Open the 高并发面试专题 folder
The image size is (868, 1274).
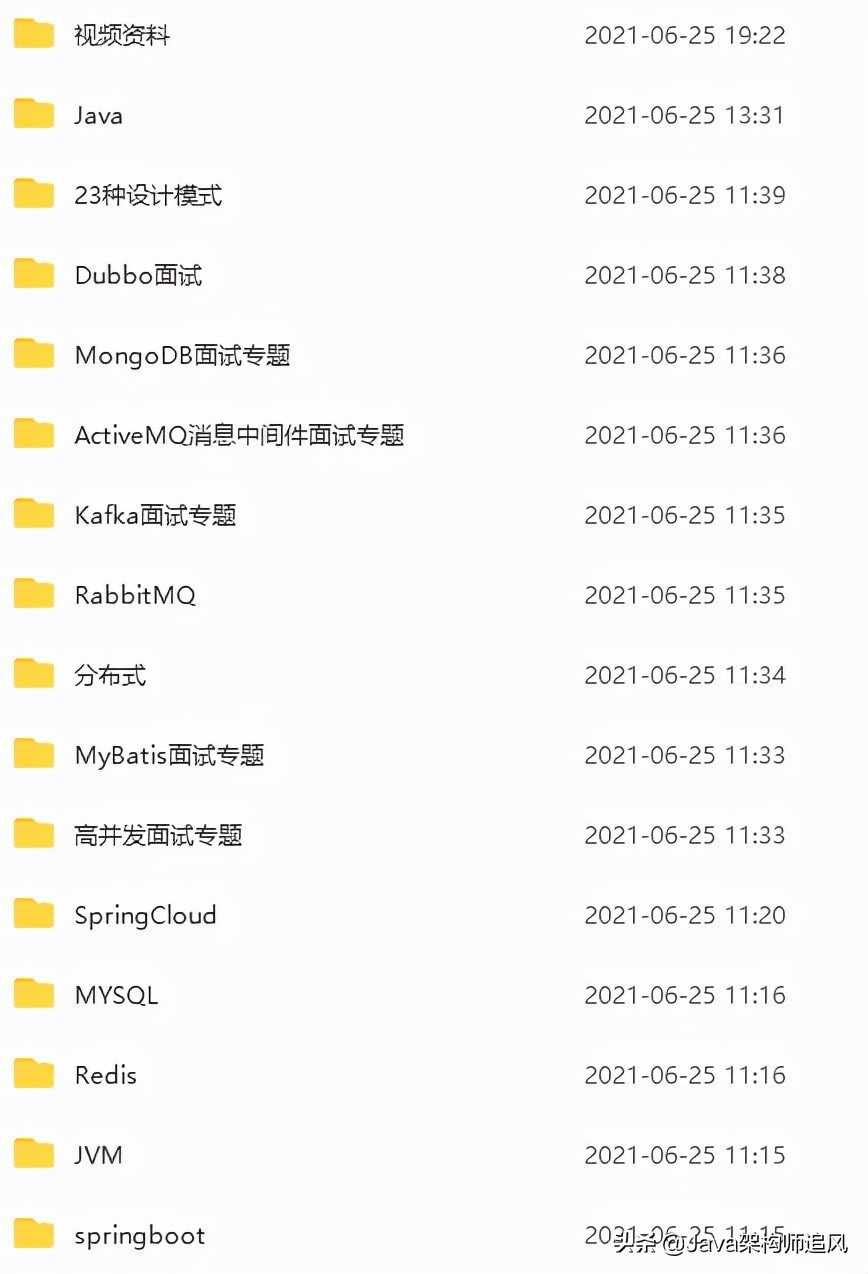click(x=158, y=836)
